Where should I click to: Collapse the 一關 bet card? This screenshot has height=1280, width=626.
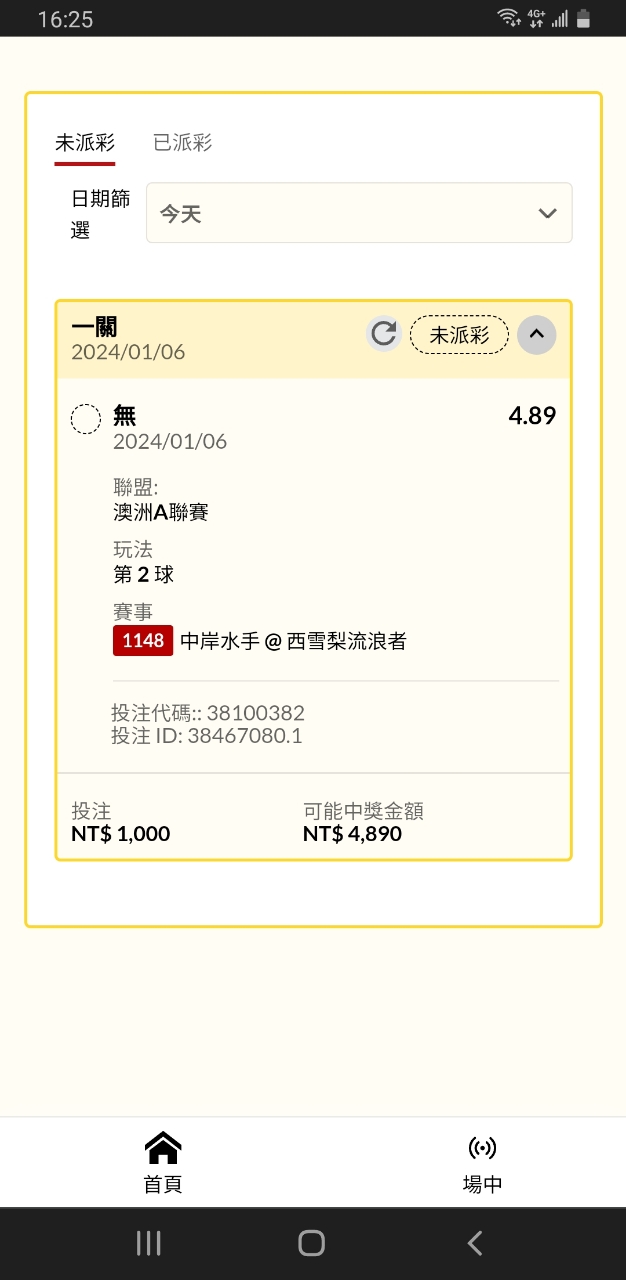(536, 335)
